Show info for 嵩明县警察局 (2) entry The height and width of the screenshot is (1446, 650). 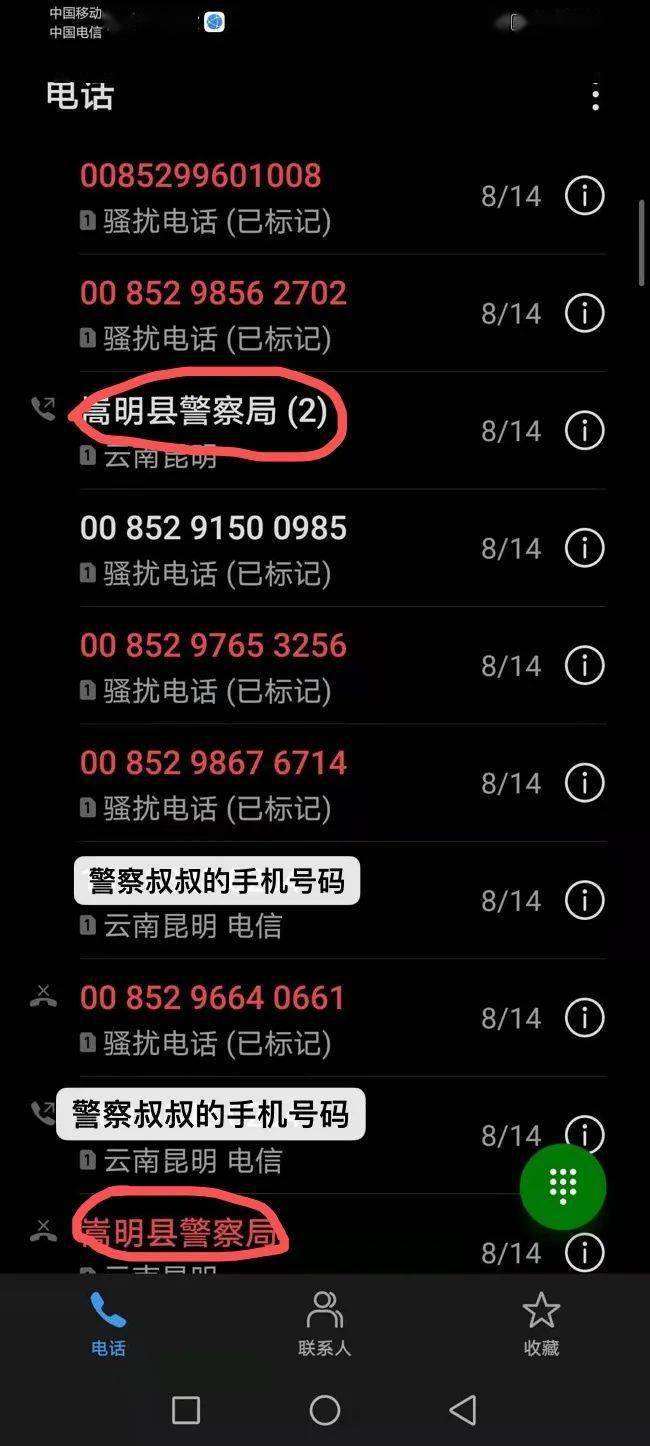584,430
